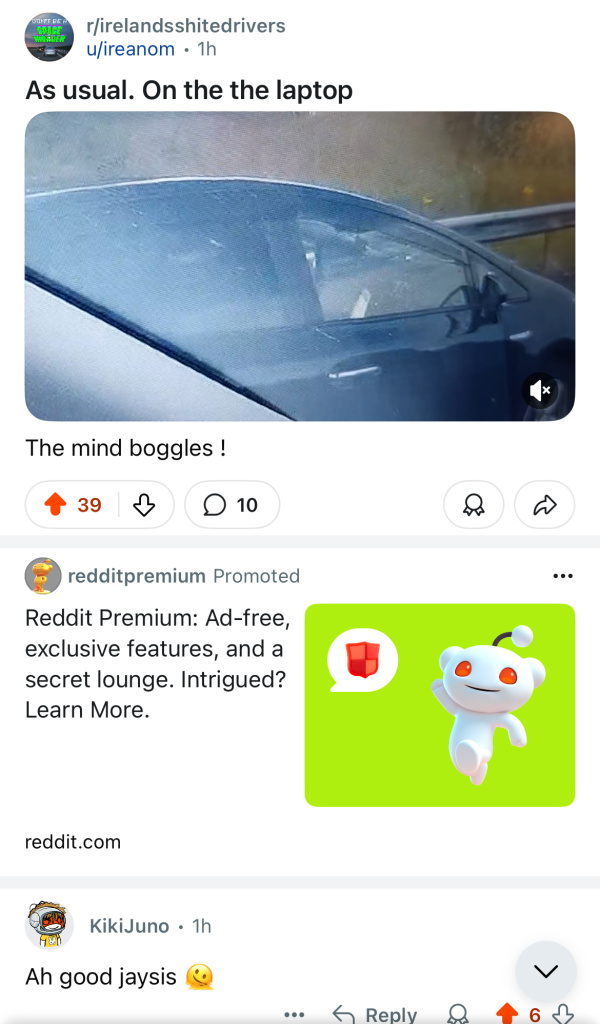The image size is (600, 1024).
Task: Open the car video post
Action: tap(300, 266)
